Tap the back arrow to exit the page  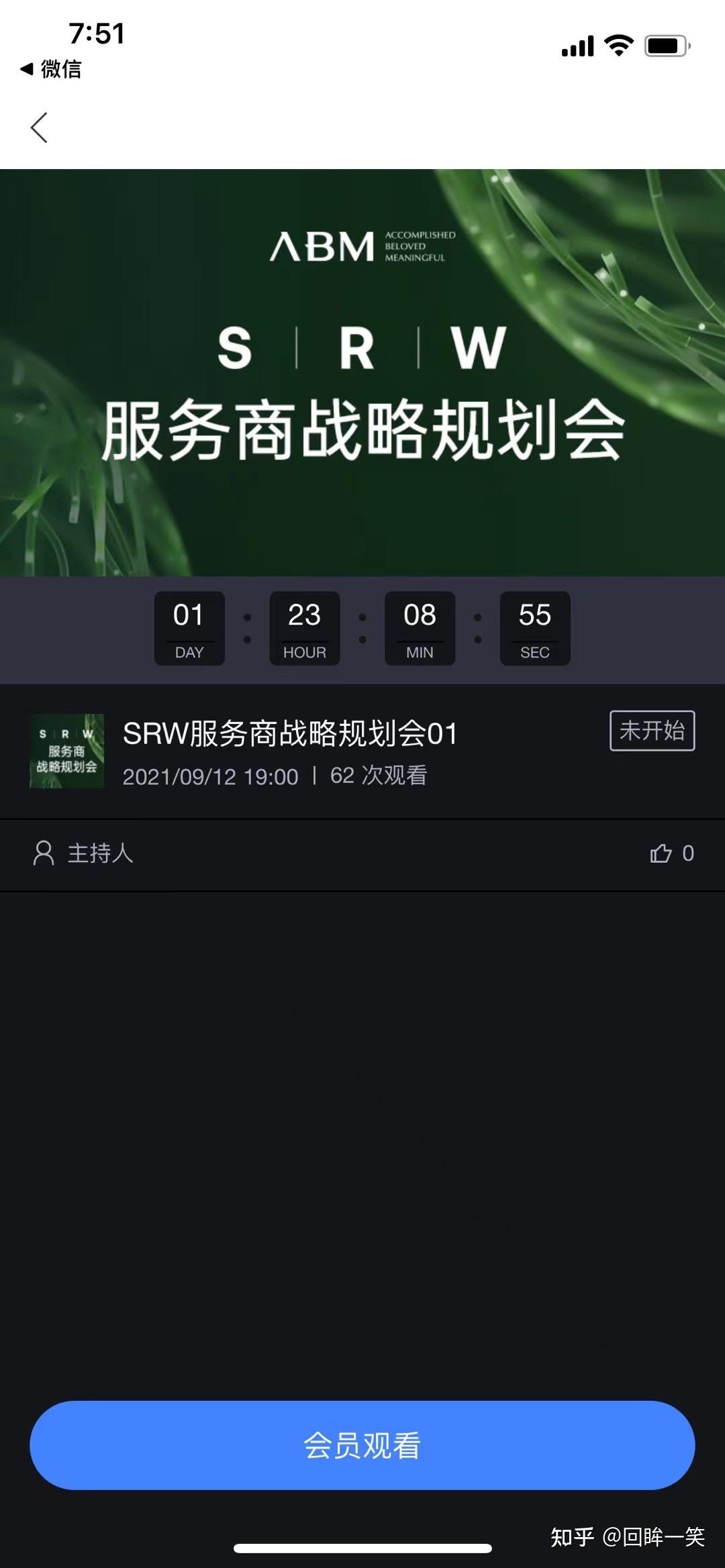[x=38, y=127]
